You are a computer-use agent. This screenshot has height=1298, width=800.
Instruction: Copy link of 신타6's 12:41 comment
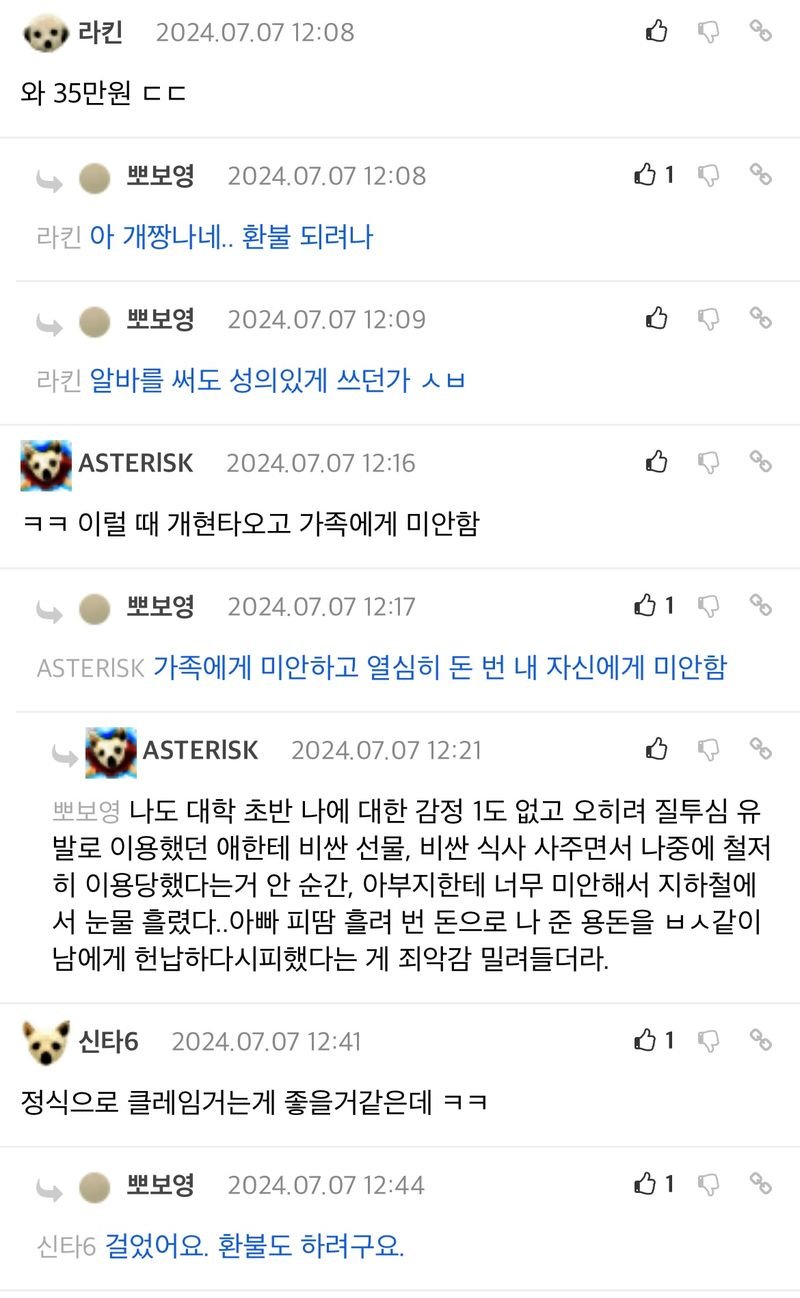(761, 1041)
